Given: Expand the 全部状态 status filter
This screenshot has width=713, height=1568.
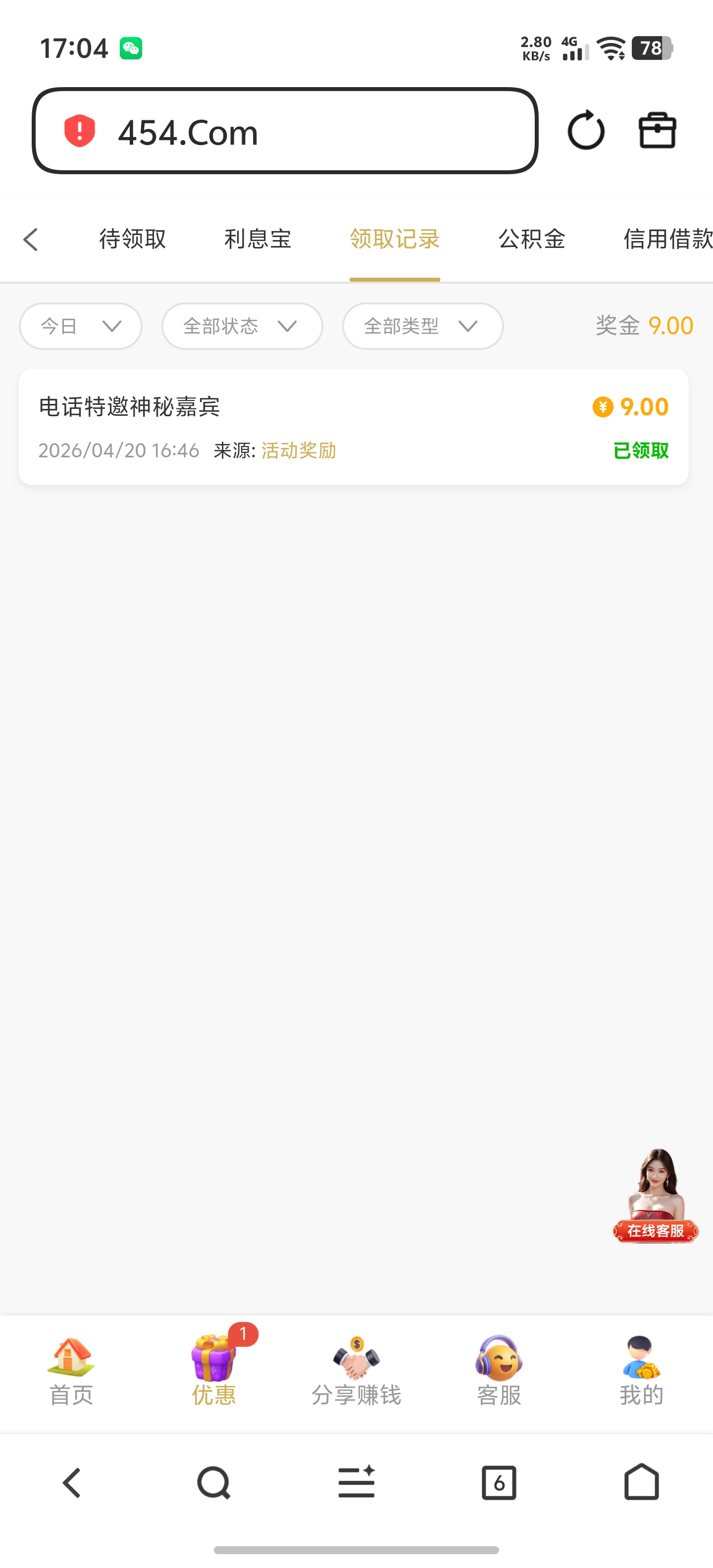Looking at the screenshot, I should click(241, 326).
